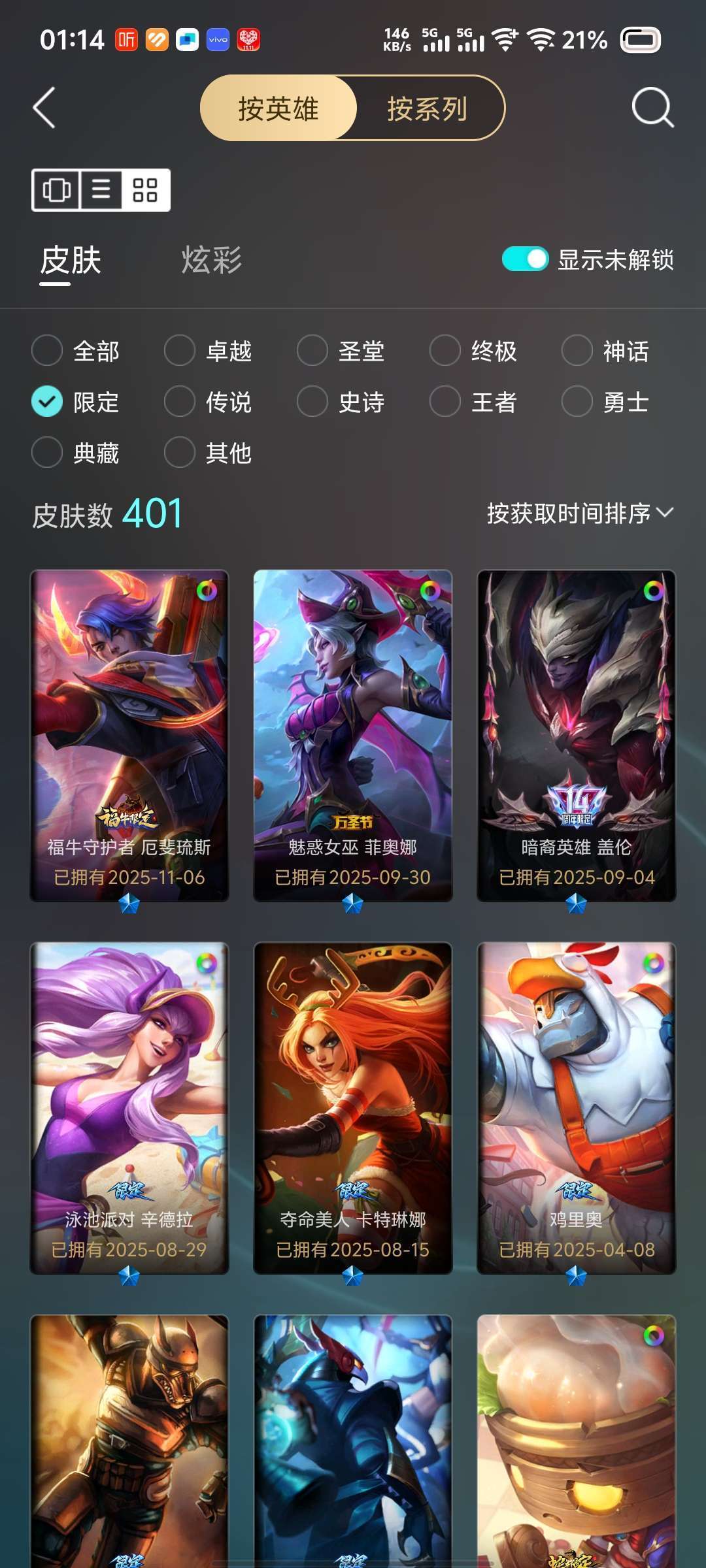Tap the back arrow at top left
This screenshot has height=1568, width=706.
(x=42, y=108)
